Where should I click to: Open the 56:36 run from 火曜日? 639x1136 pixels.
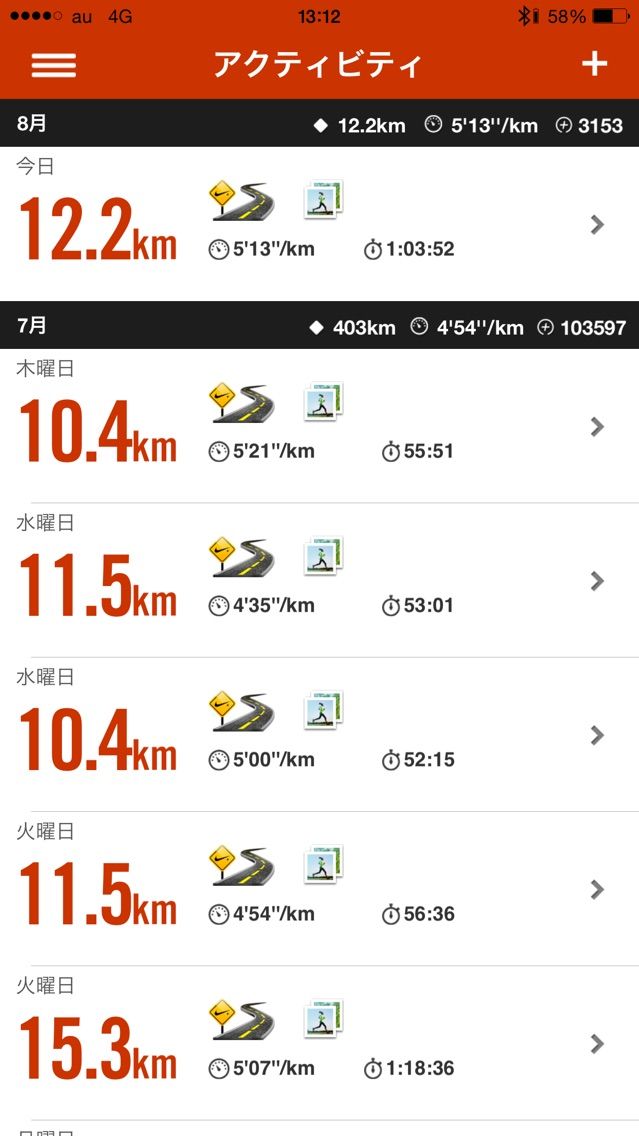320,889
